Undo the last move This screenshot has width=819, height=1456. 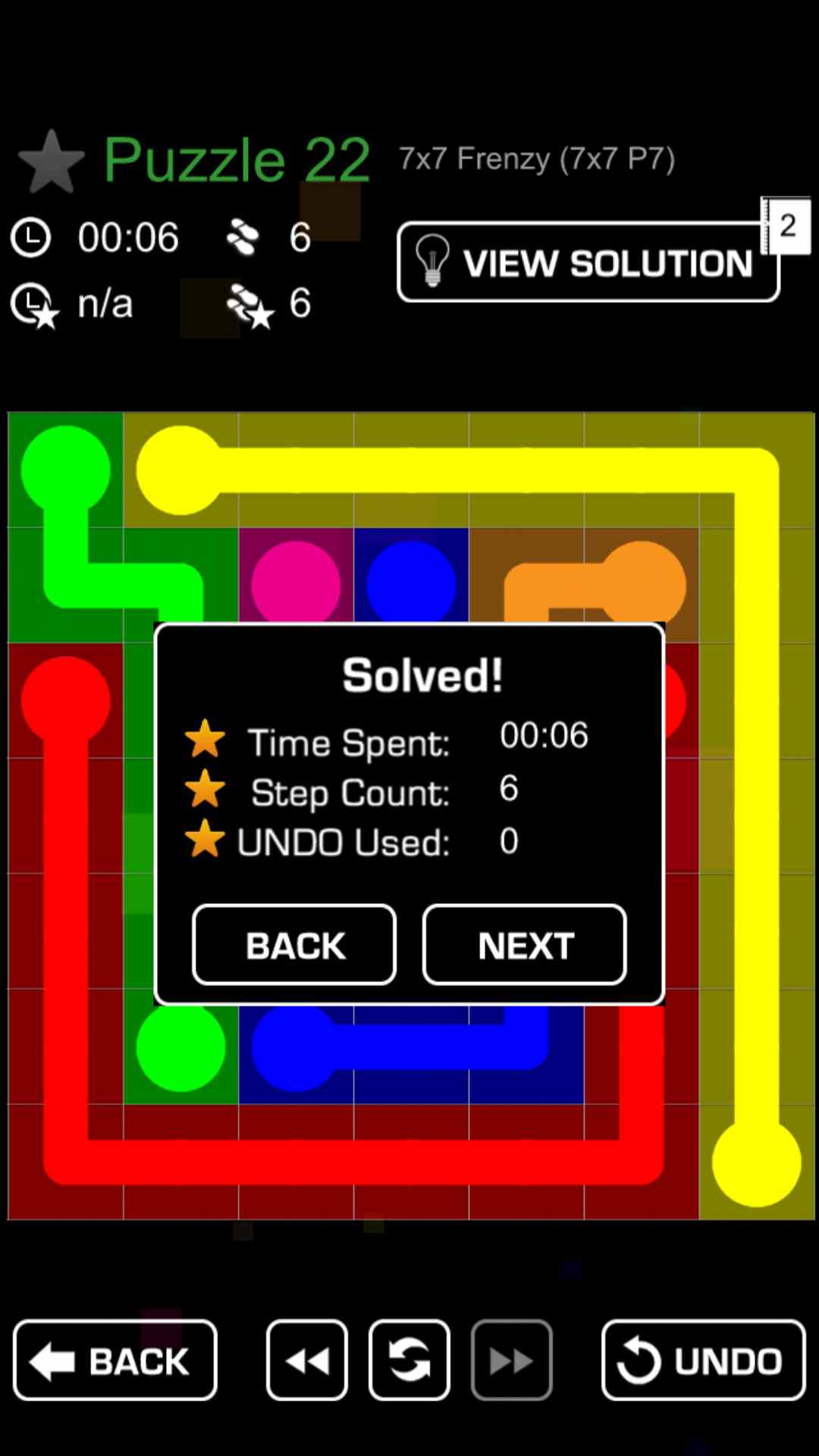703,1360
